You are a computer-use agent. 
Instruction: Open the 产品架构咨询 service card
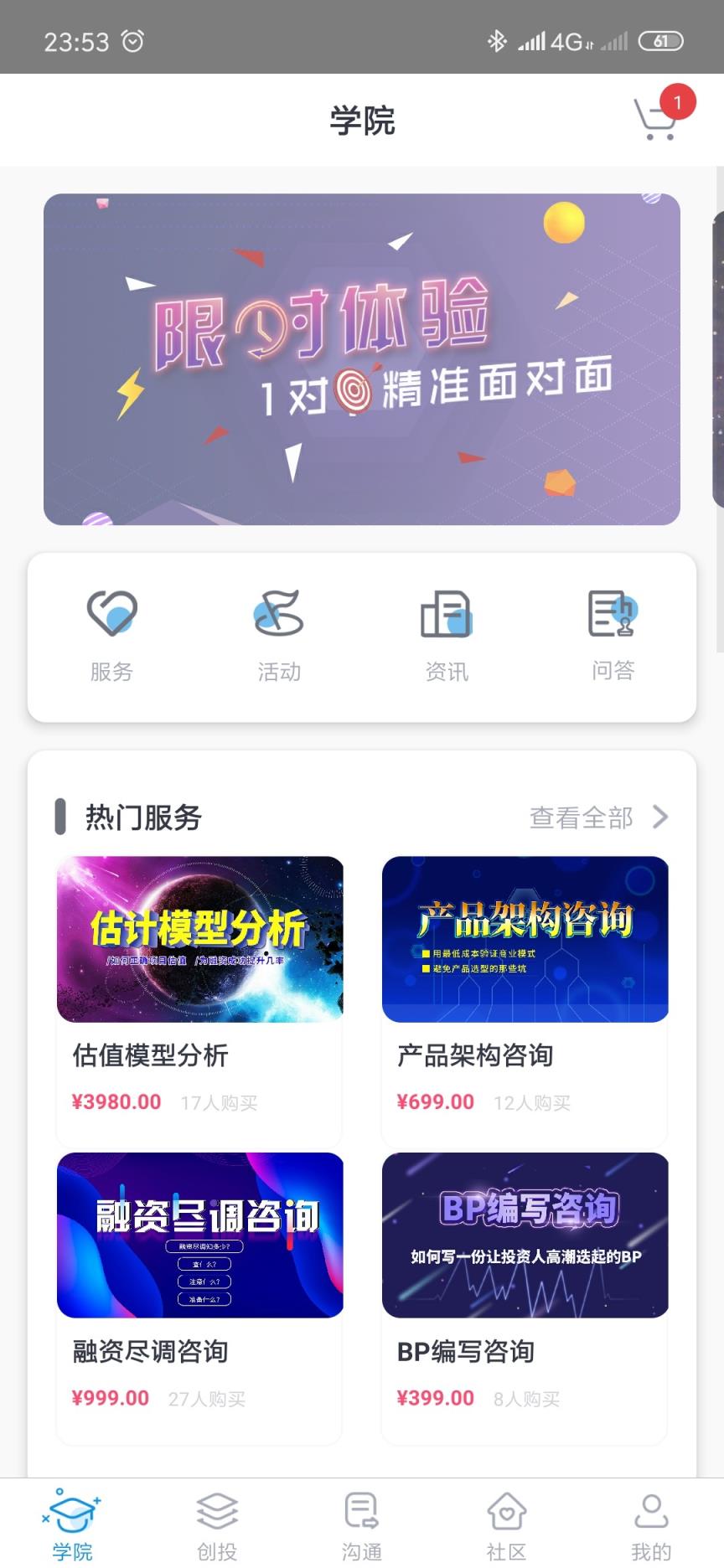tap(525, 940)
